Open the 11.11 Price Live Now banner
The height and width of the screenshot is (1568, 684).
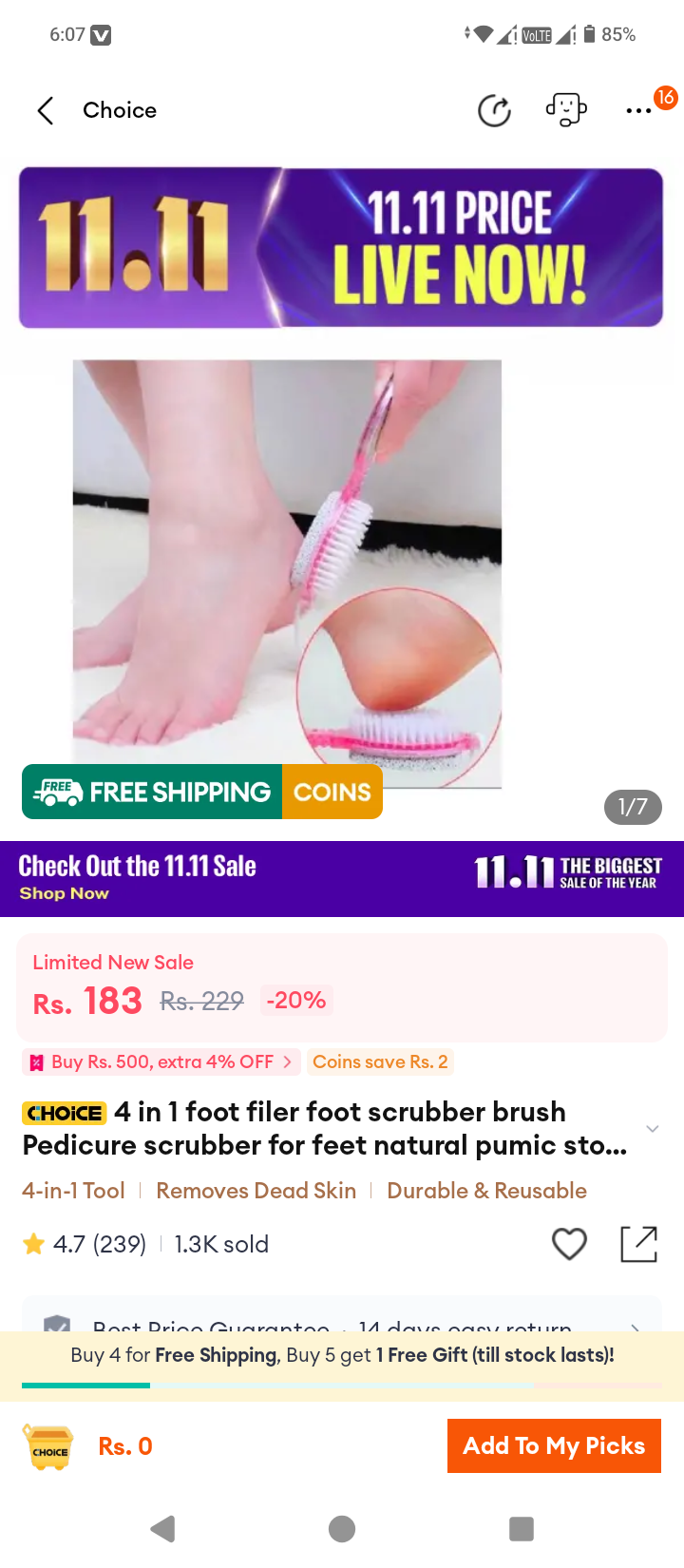(341, 248)
